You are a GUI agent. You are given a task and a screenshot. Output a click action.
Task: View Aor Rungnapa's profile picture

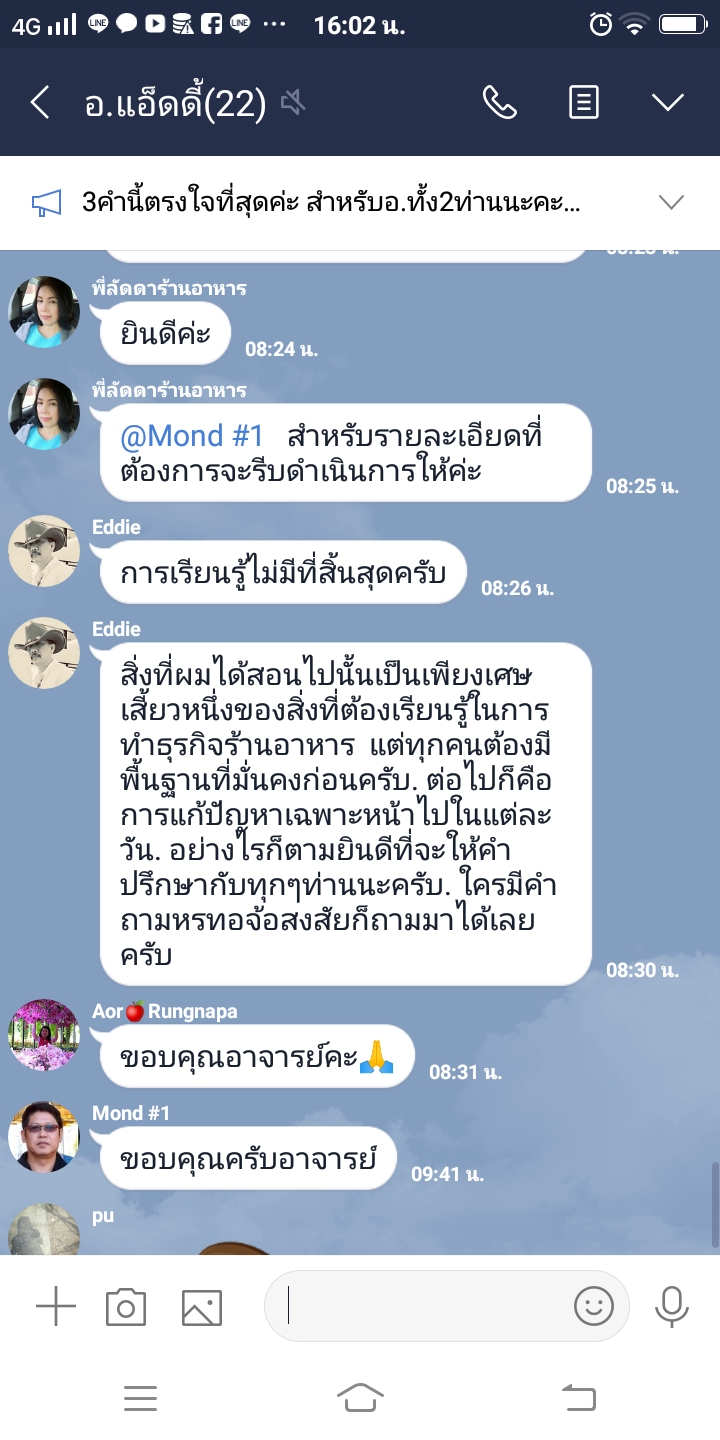tap(44, 1035)
